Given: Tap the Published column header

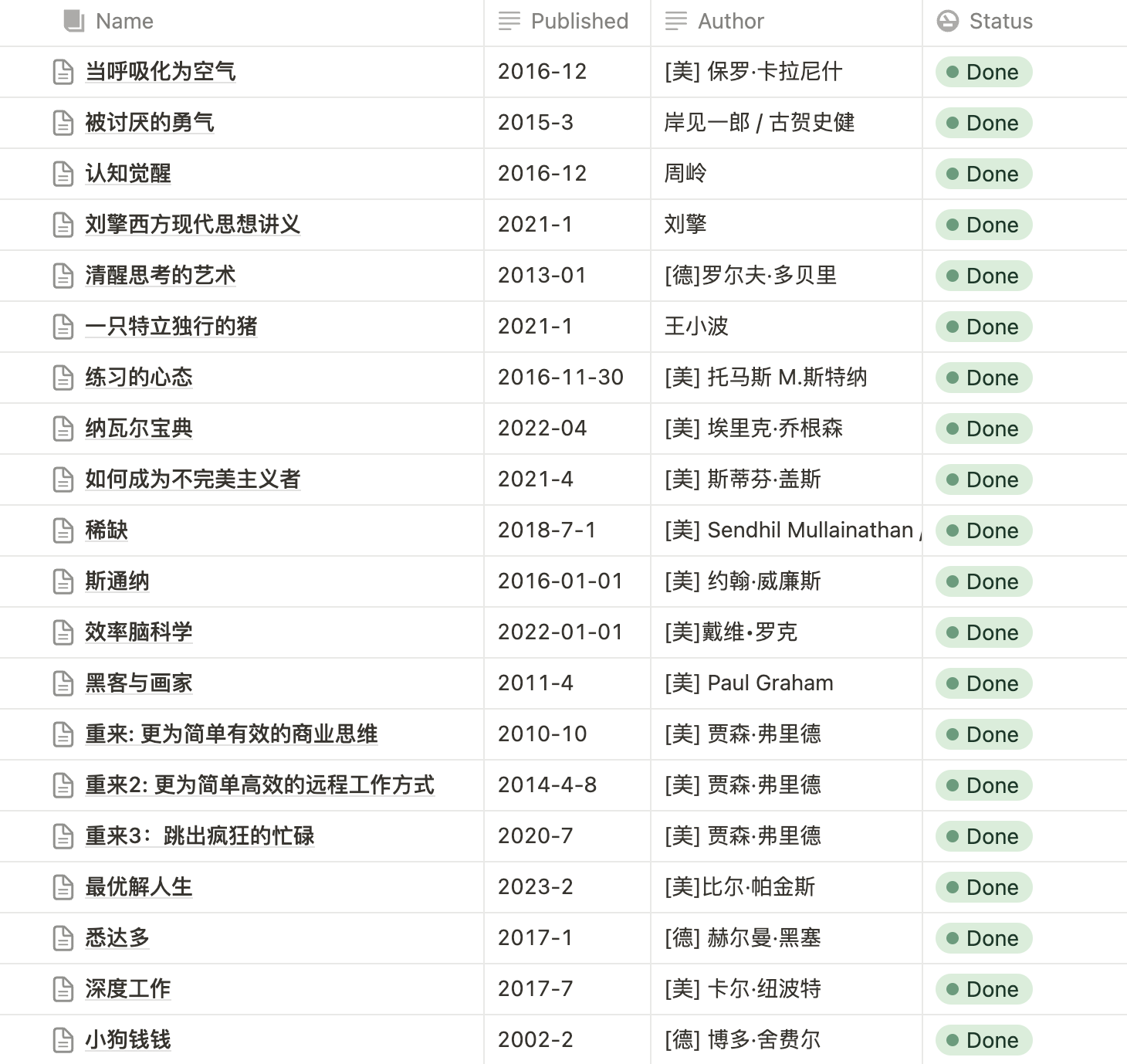Looking at the screenshot, I should (x=579, y=22).
